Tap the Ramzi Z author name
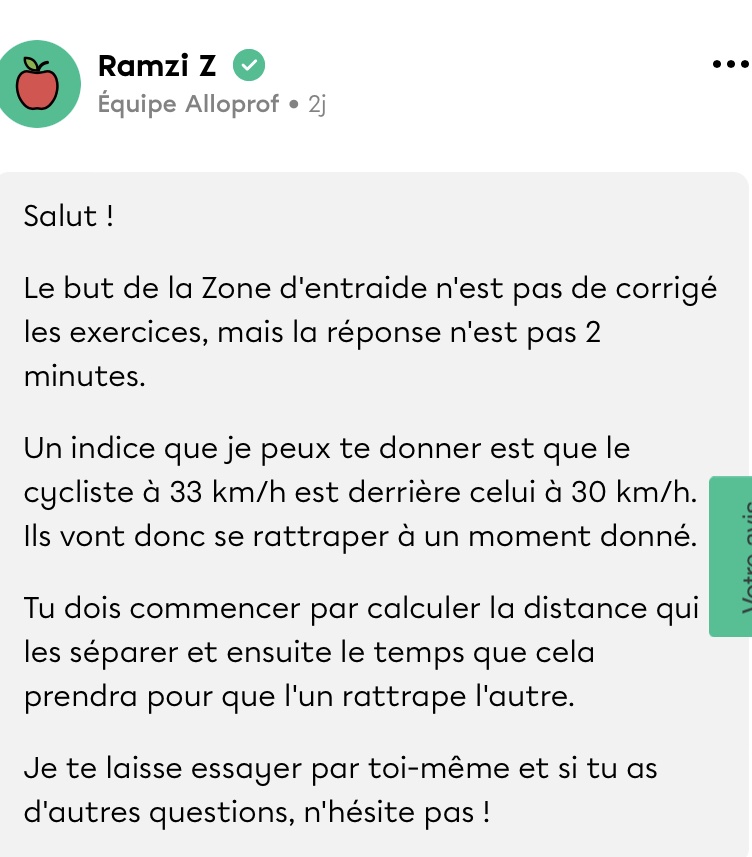 [158, 66]
